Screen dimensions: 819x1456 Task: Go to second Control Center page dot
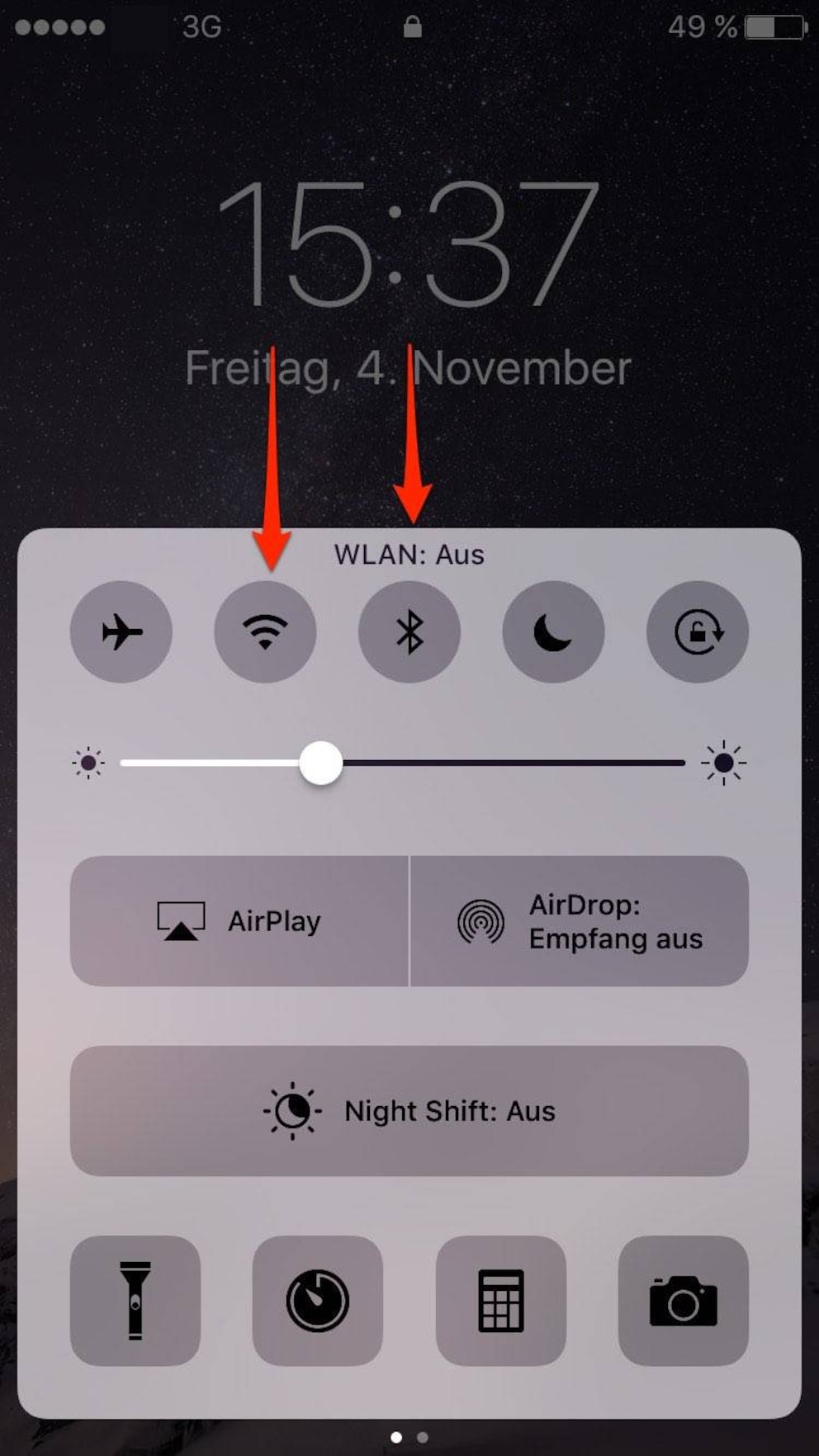(x=423, y=1437)
